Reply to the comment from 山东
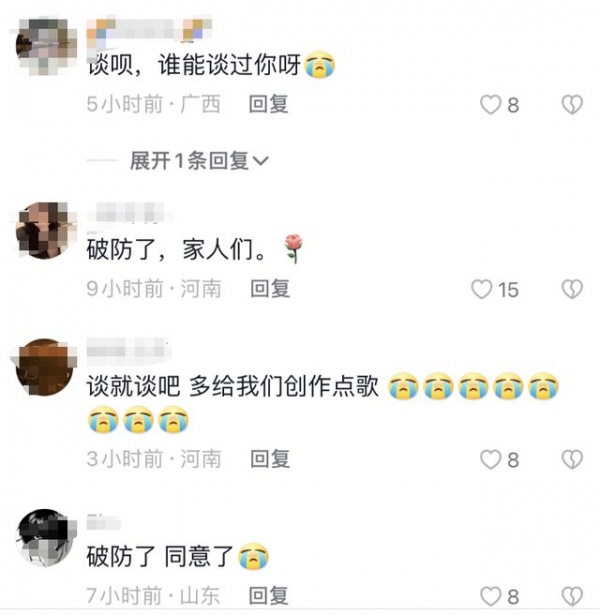Image resolution: width=600 pixels, height=615 pixels. point(270,596)
